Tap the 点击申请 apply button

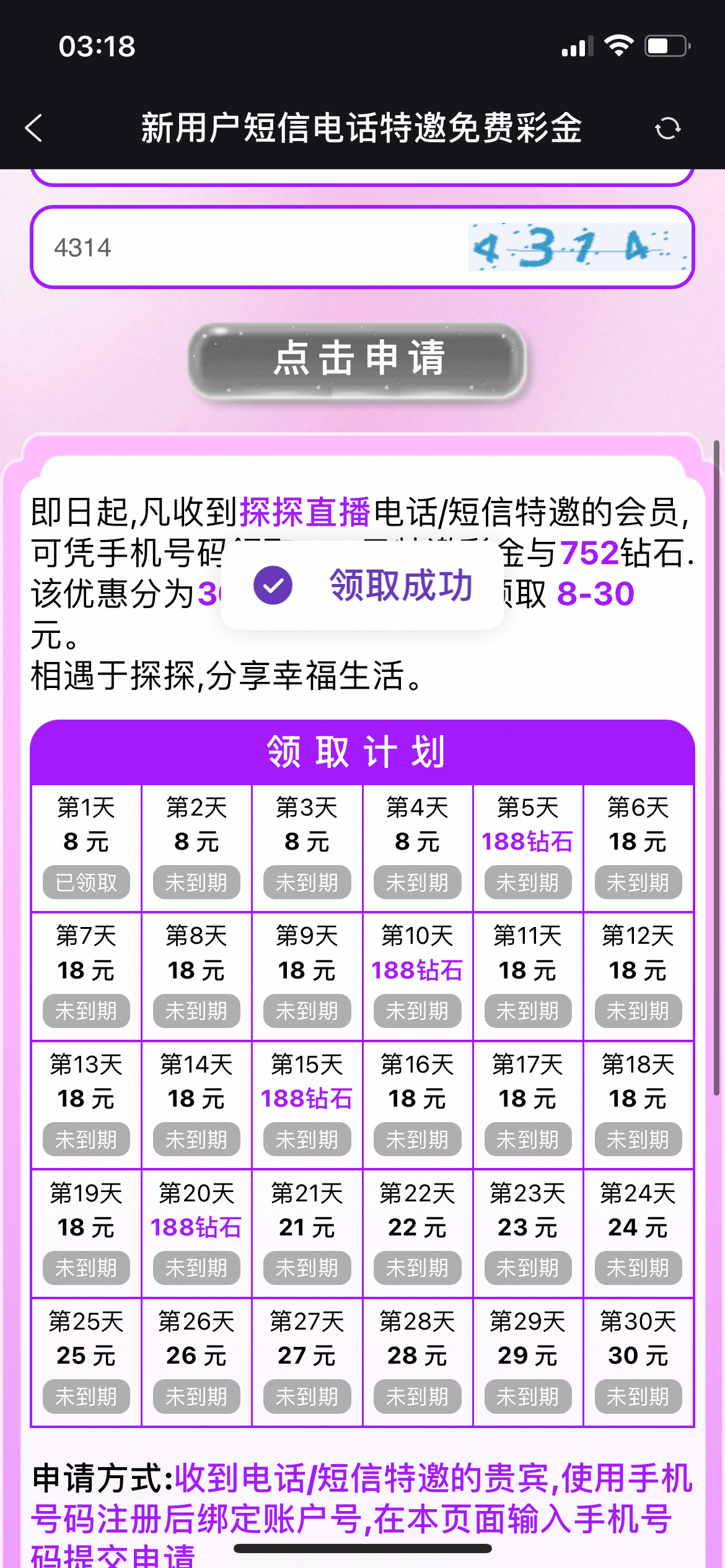358,359
